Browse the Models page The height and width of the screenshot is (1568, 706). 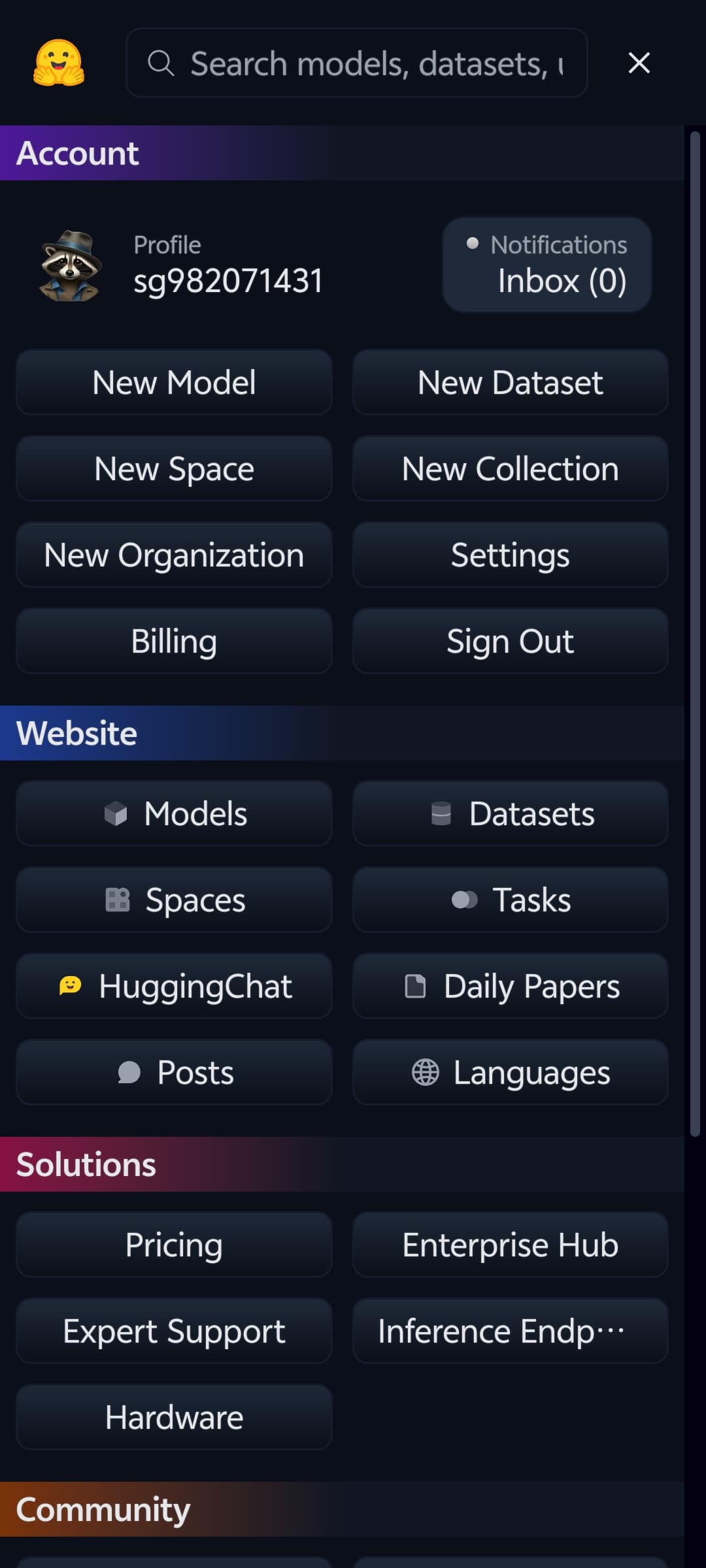point(174,813)
